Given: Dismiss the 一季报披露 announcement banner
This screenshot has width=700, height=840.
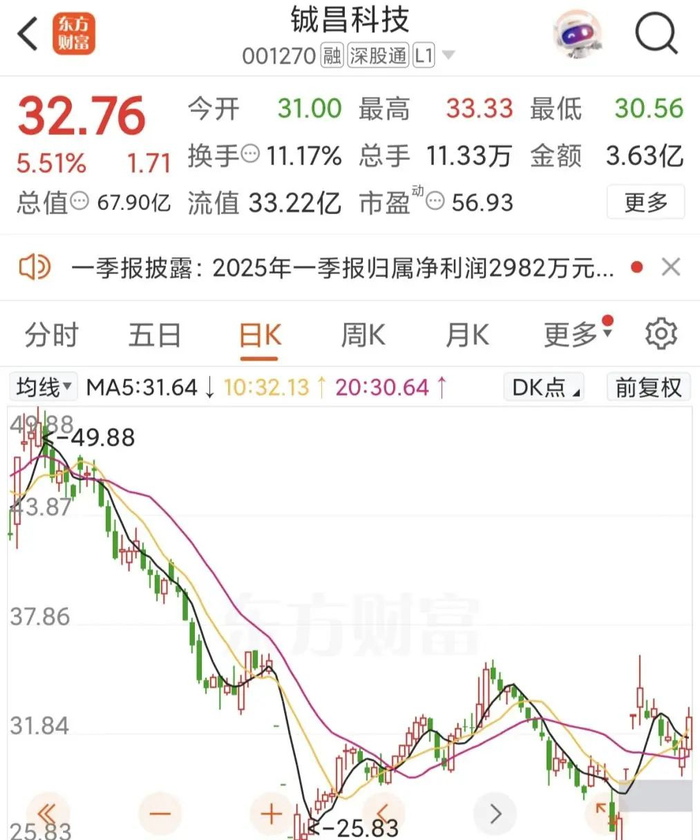Looking at the screenshot, I should point(671,267).
